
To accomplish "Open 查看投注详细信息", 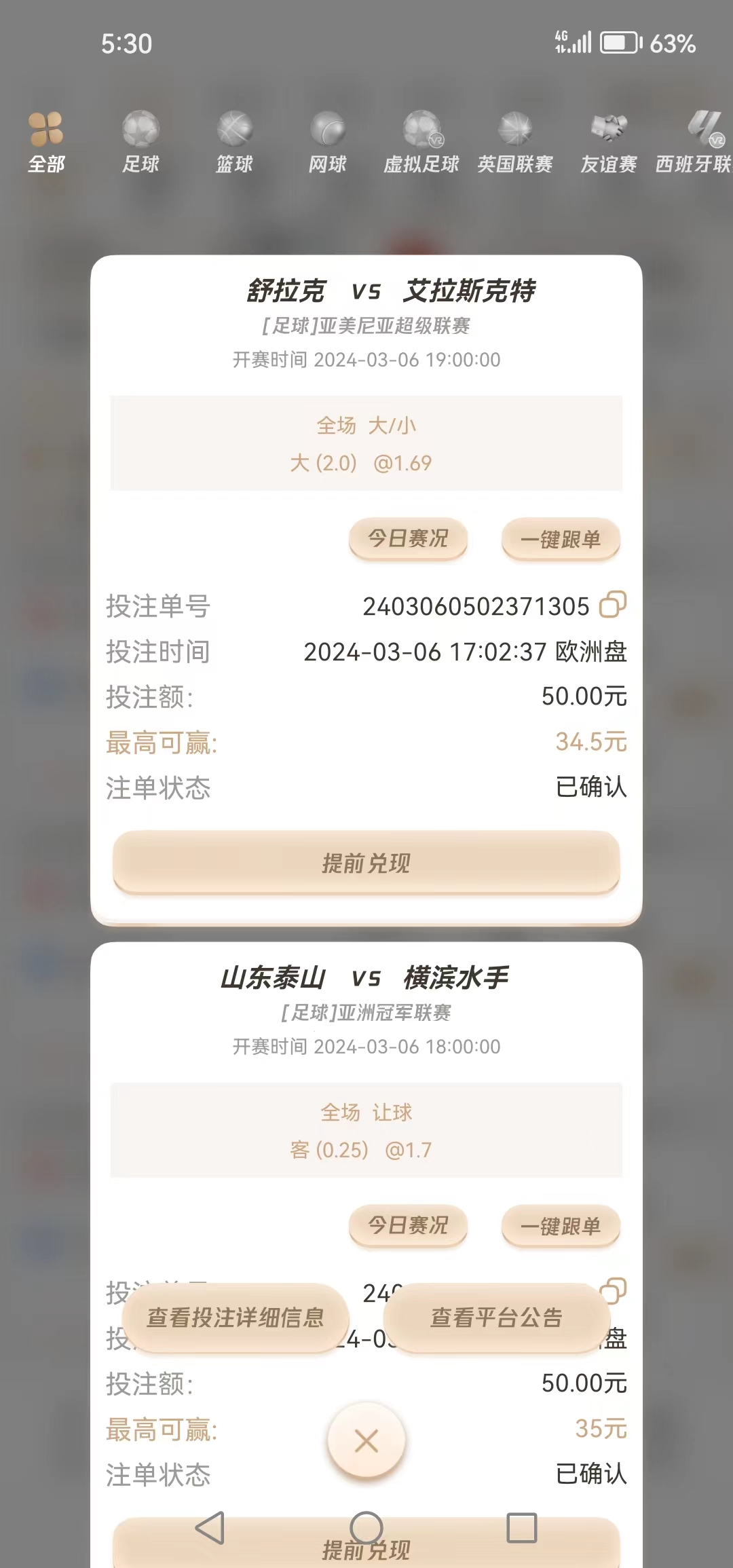I will tap(236, 1318).
